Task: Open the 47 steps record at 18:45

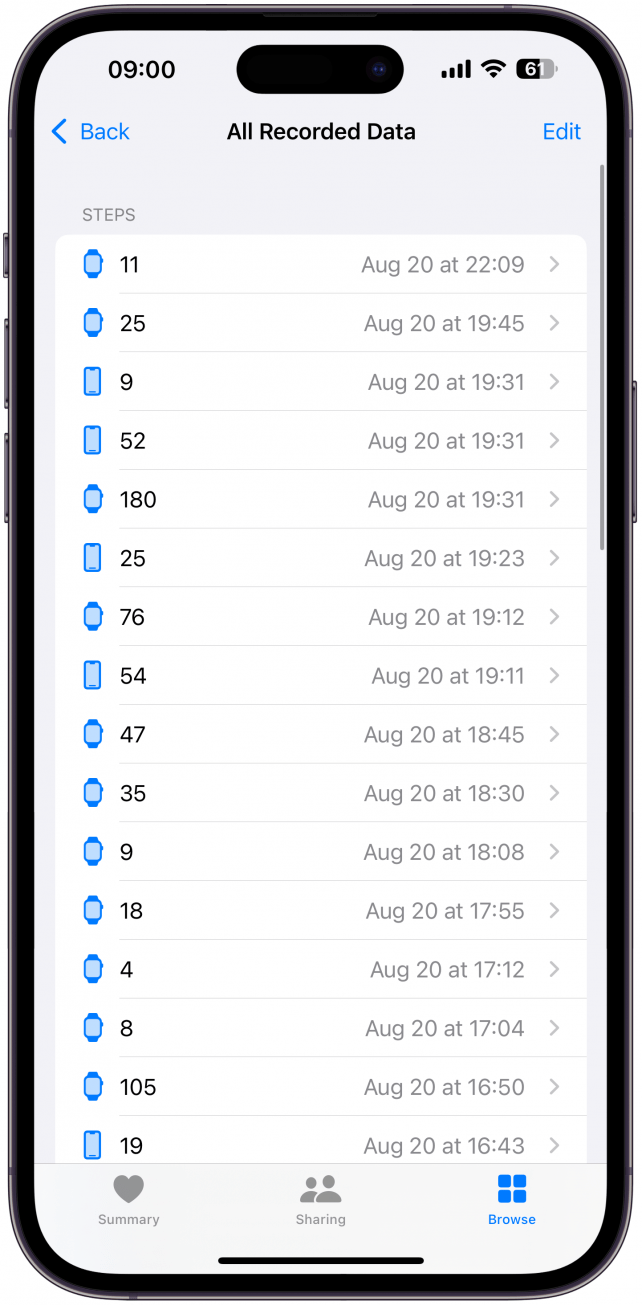Action: (x=320, y=735)
